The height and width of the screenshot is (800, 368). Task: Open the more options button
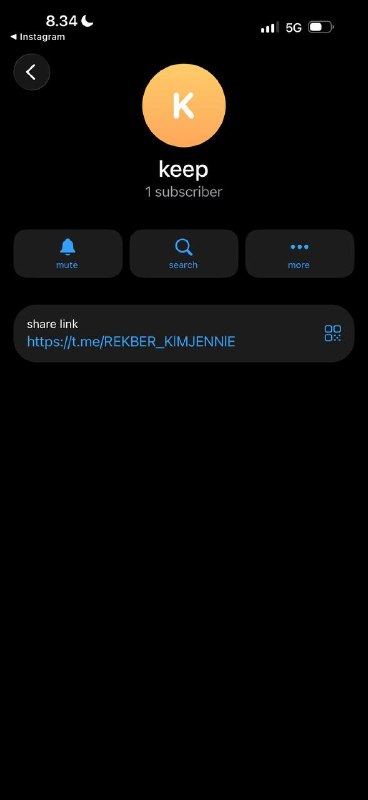[x=300, y=254]
